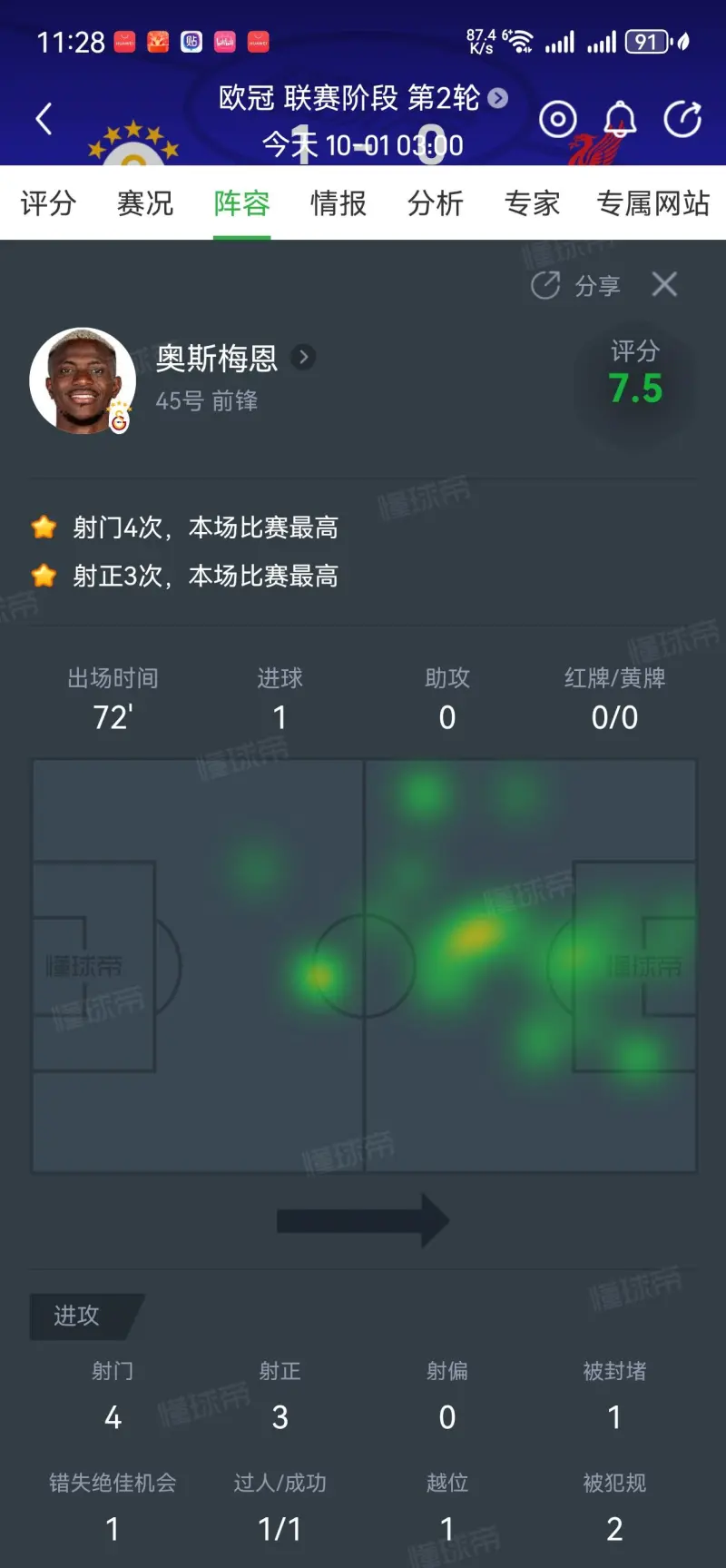Switch to the 情报 tab

(338, 203)
